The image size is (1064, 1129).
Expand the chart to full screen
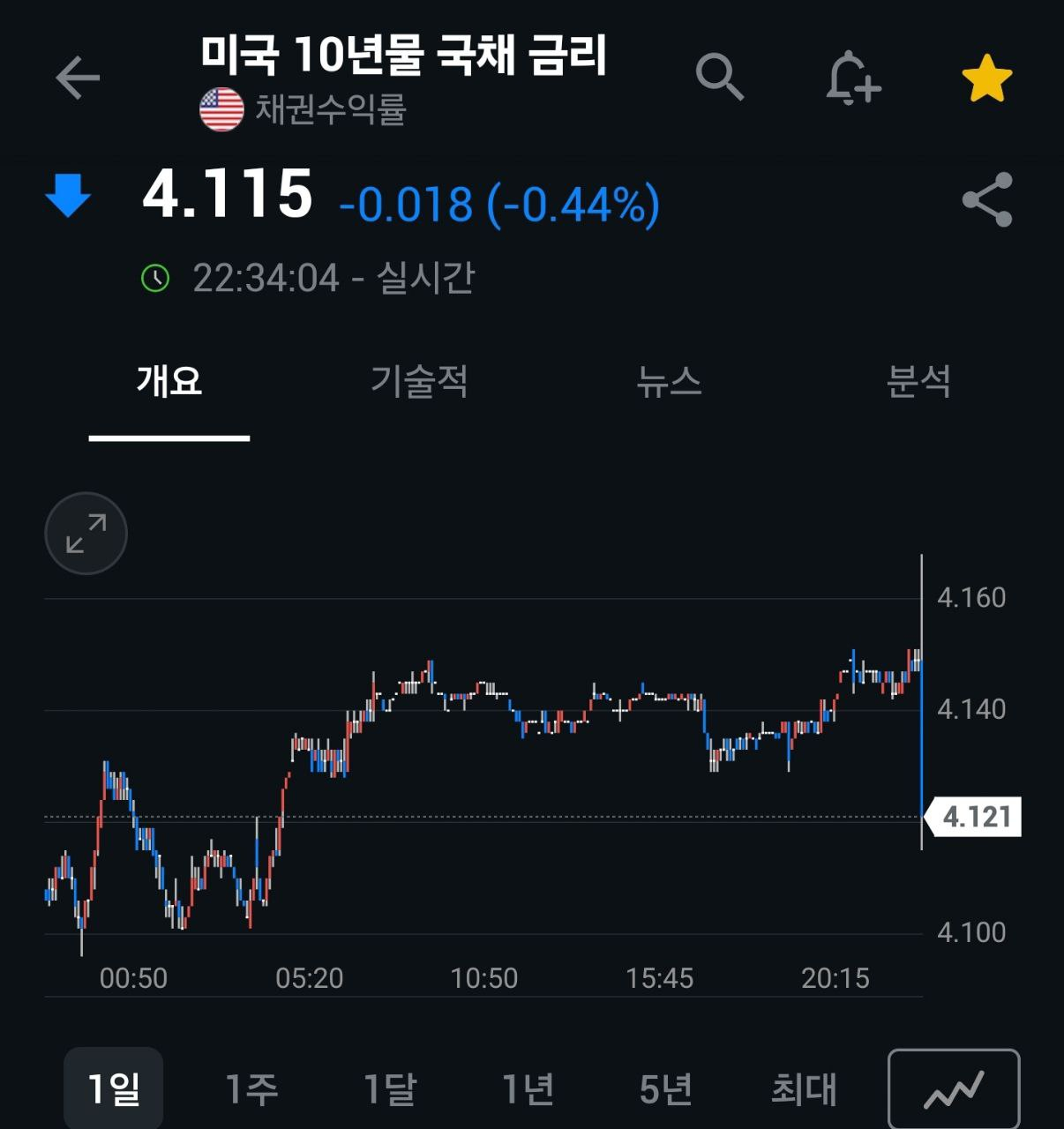pos(86,534)
